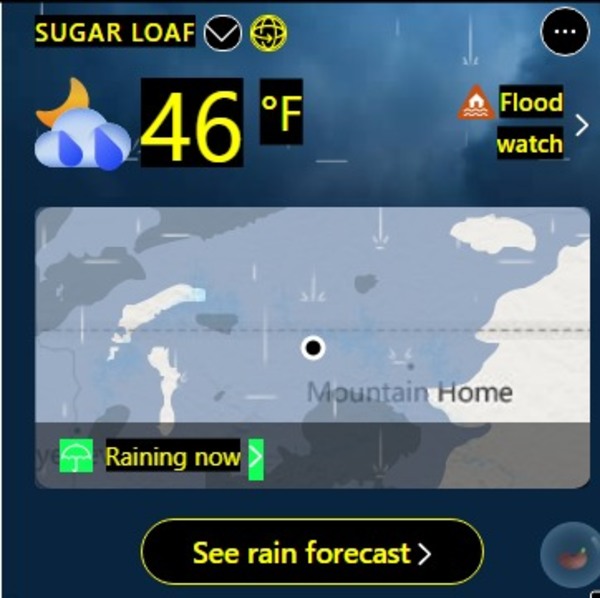600x598 pixels.
Task: Open the location dropdown next to Sugar Loaf
Action: [x=222, y=34]
